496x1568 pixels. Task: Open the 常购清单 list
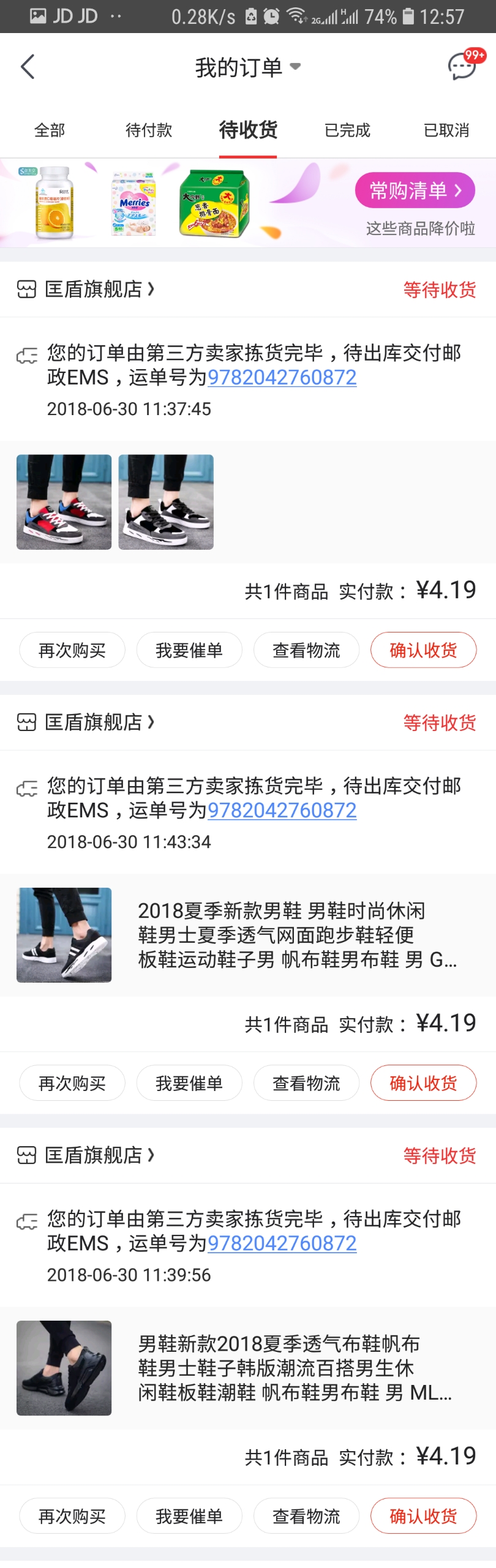click(x=415, y=190)
